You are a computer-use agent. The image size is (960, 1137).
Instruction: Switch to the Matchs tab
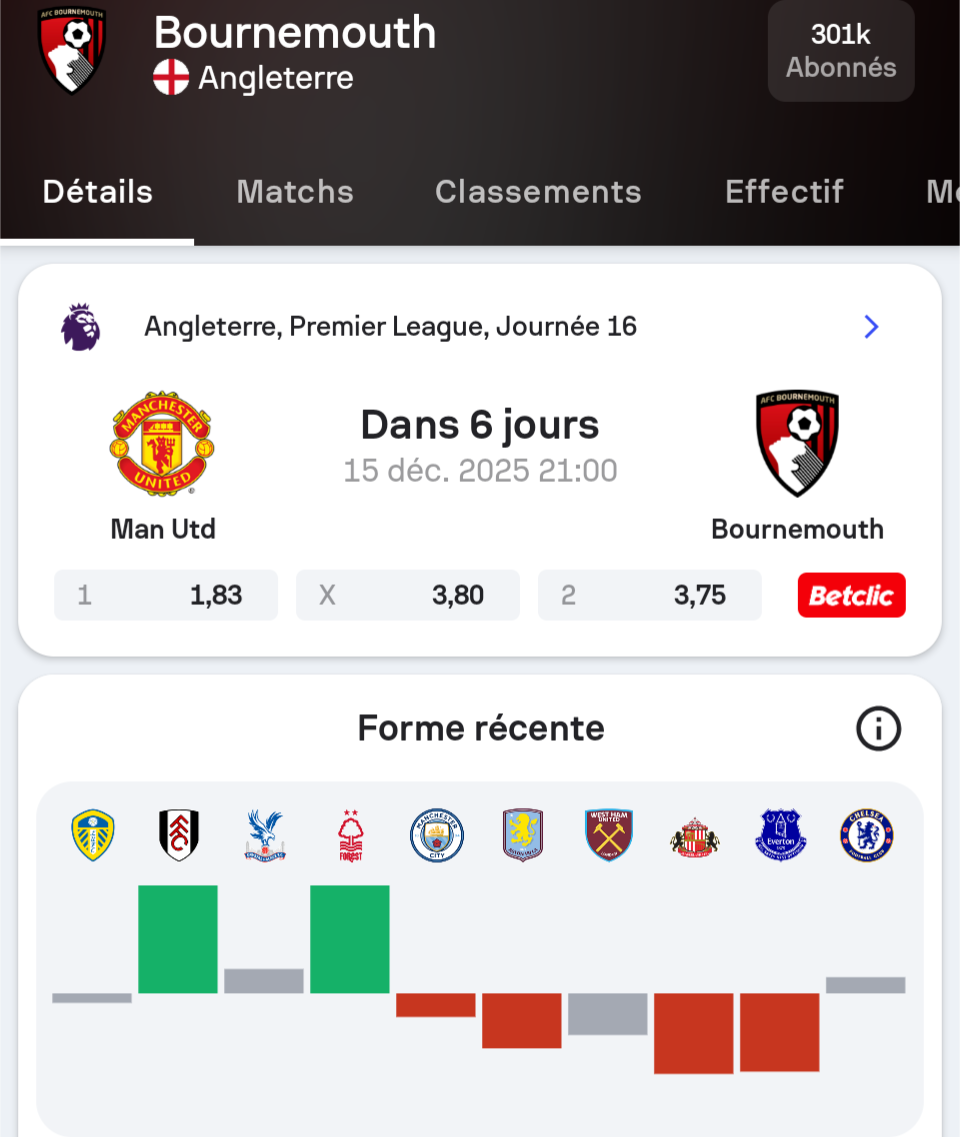[295, 192]
